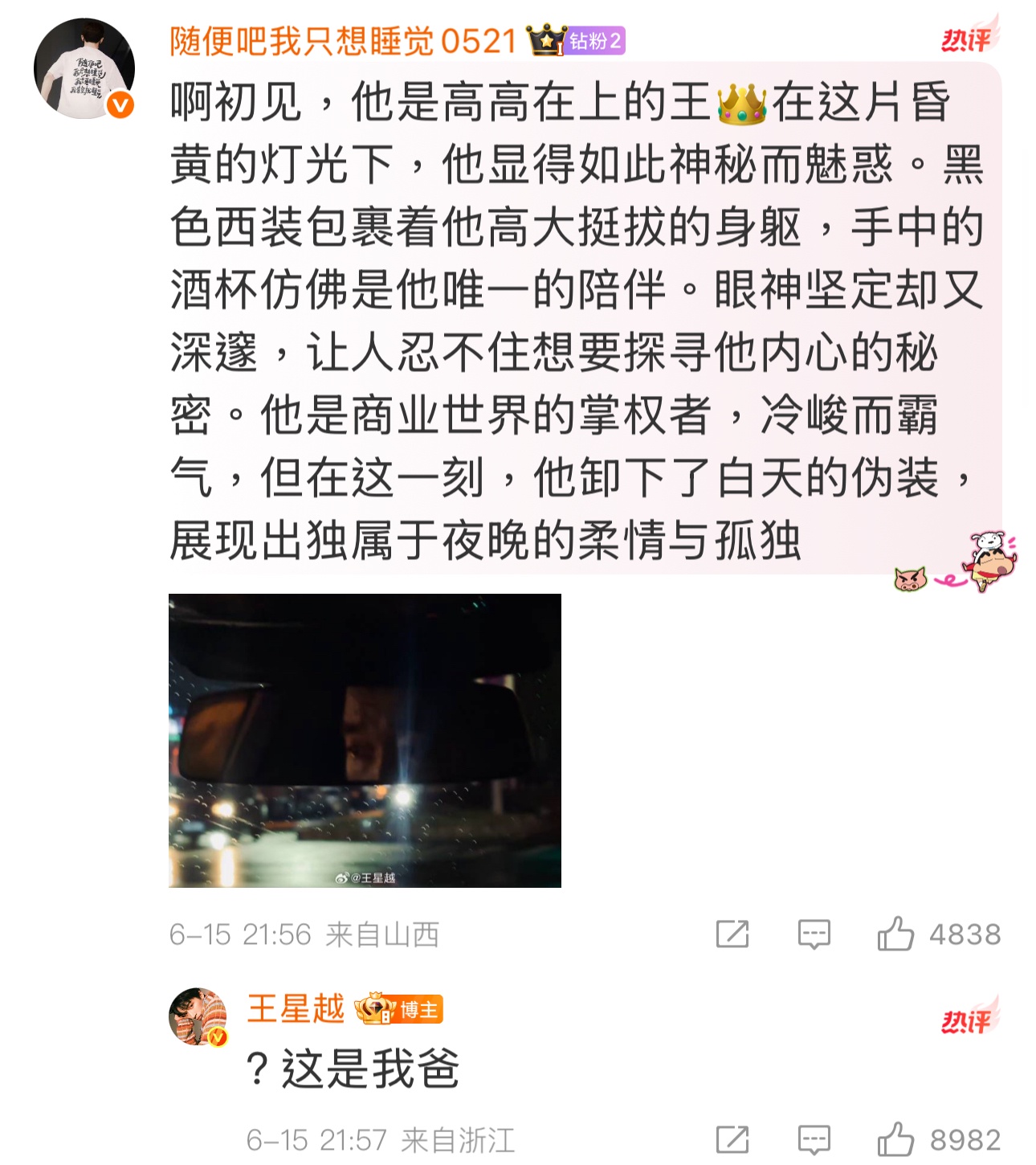This screenshot has width=1036, height=1165.
Task: View the attached car mirror photo
Action: pyautogui.click(x=365, y=740)
